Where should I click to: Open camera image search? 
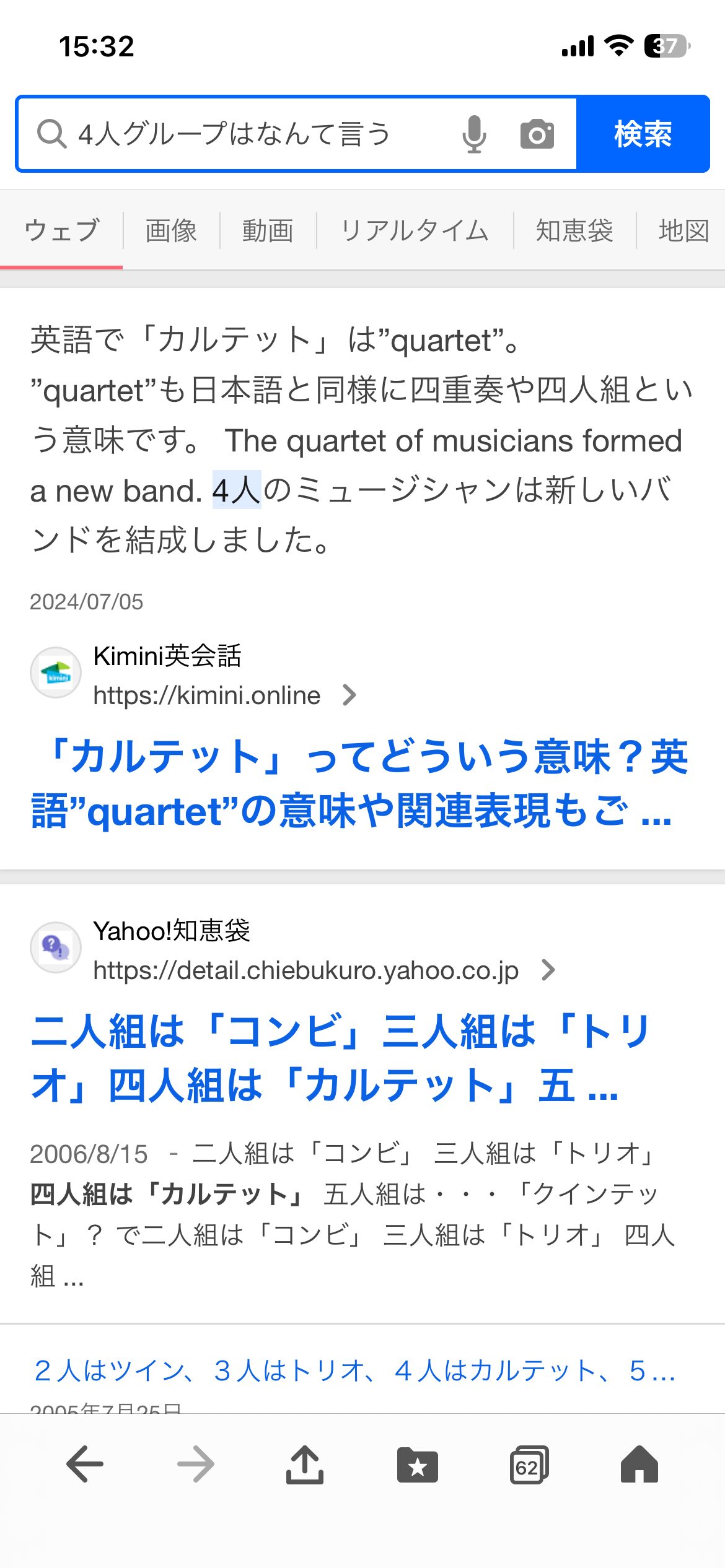pyautogui.click(x=537, y=134)
